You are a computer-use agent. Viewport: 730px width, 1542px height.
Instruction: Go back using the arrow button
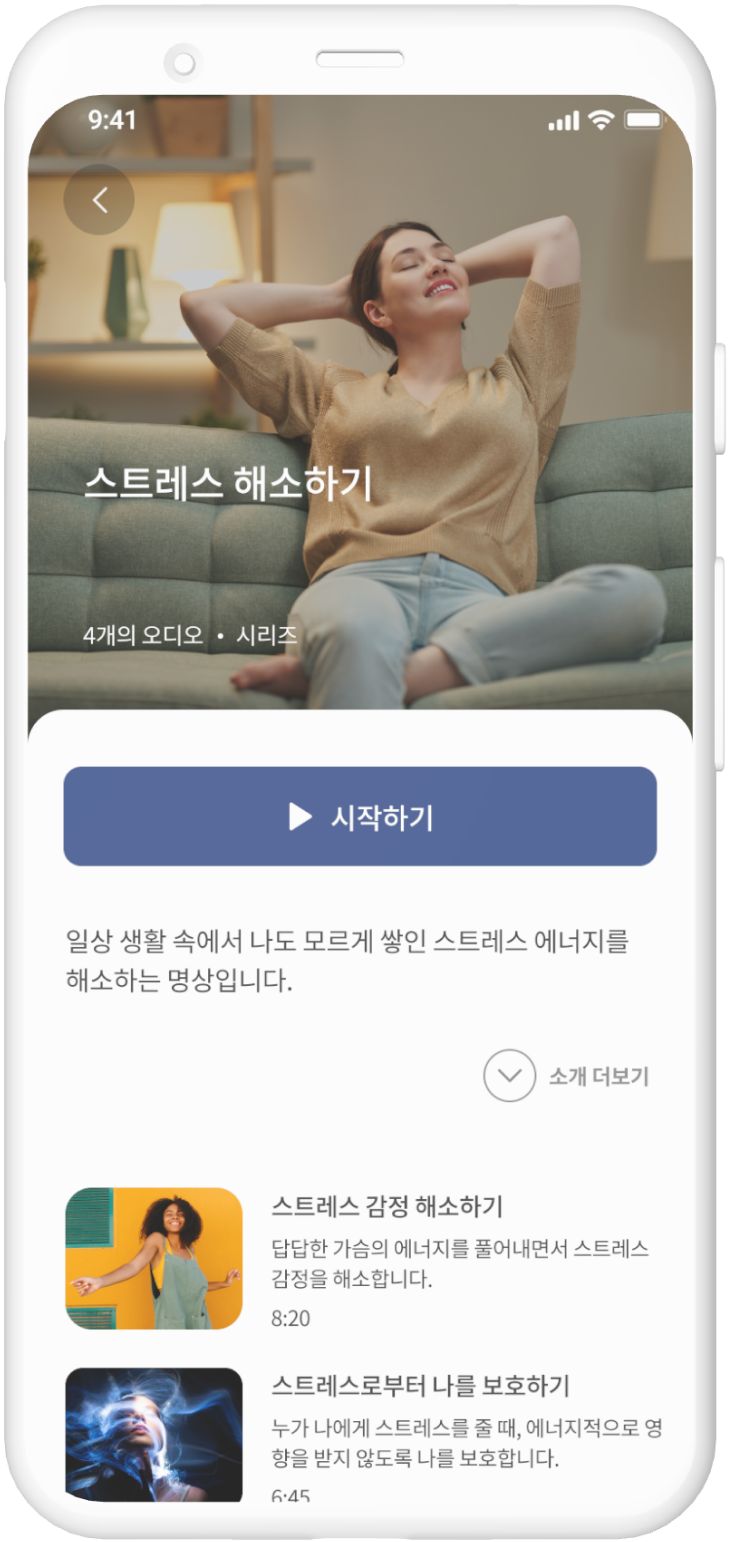99,200
